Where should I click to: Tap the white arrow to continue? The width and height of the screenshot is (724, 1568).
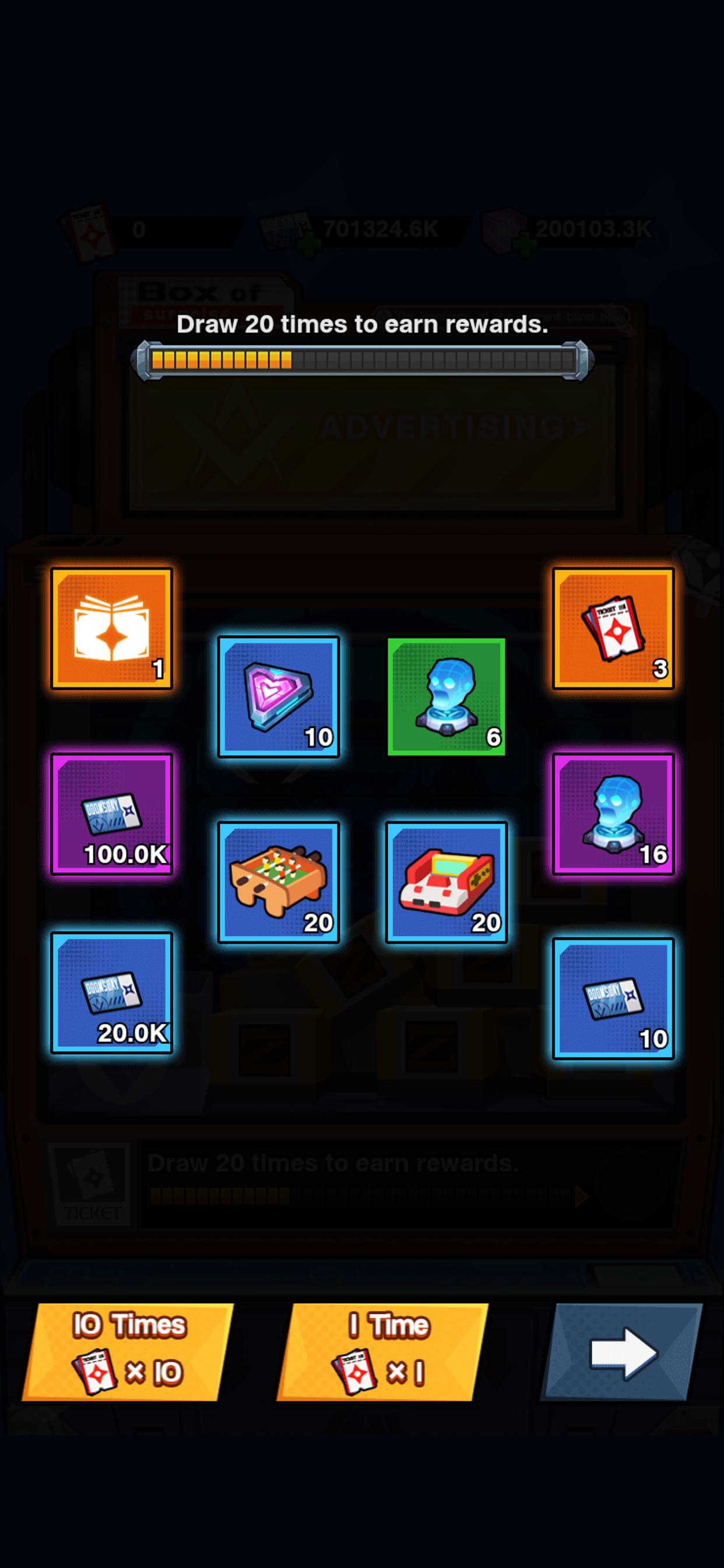[x=622, y=1352]
